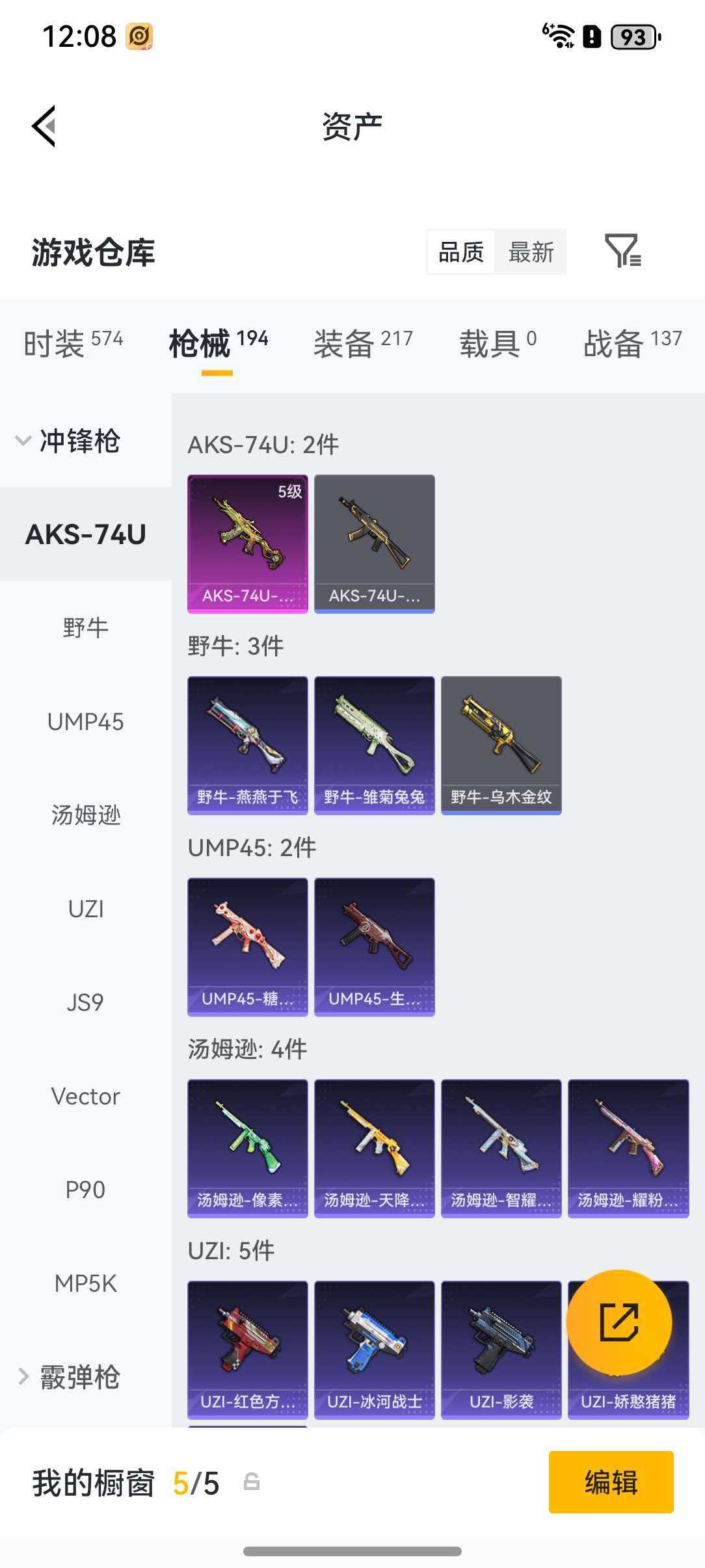Image resolution: width=705 pixels, height=1568 pixels.
Task: Switch sorting to 品质
Action: [x=459, y=252]
